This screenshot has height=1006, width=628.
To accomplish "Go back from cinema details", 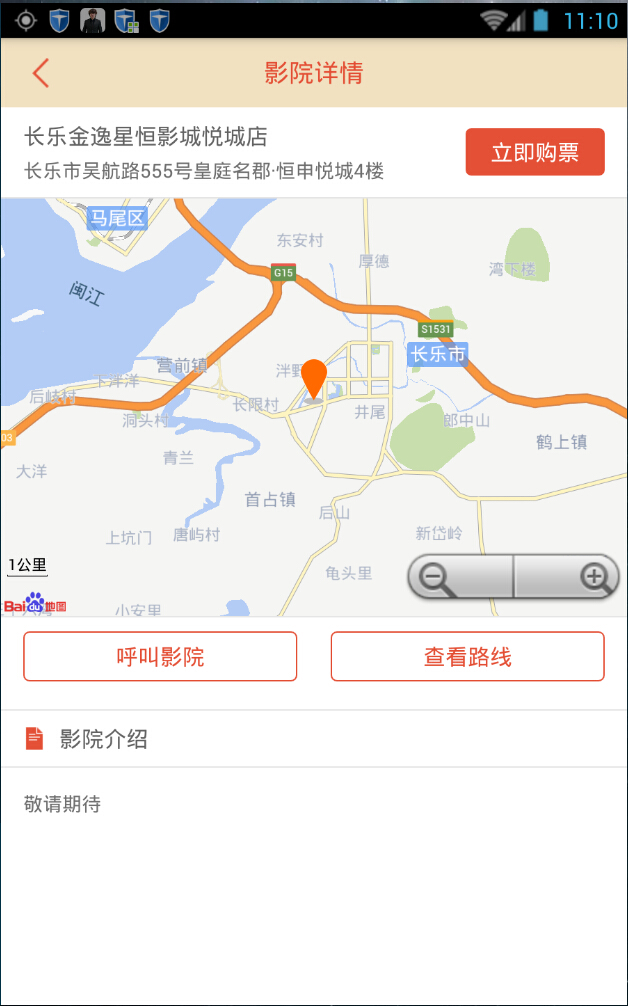I will [x=40, y=73].
